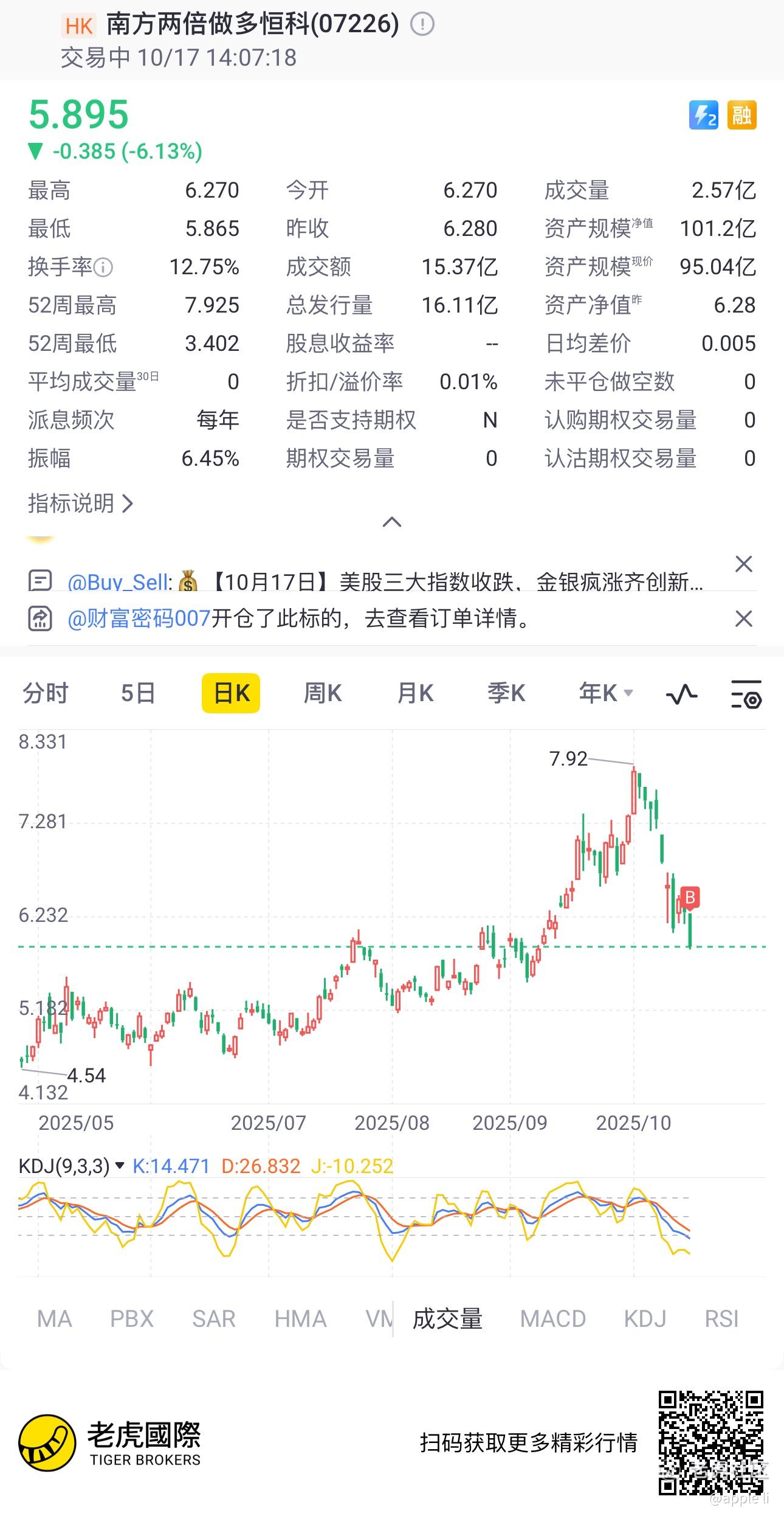Open the margin 融 badge
Screen dimensions: 784x1516
[x=741, y=115]
